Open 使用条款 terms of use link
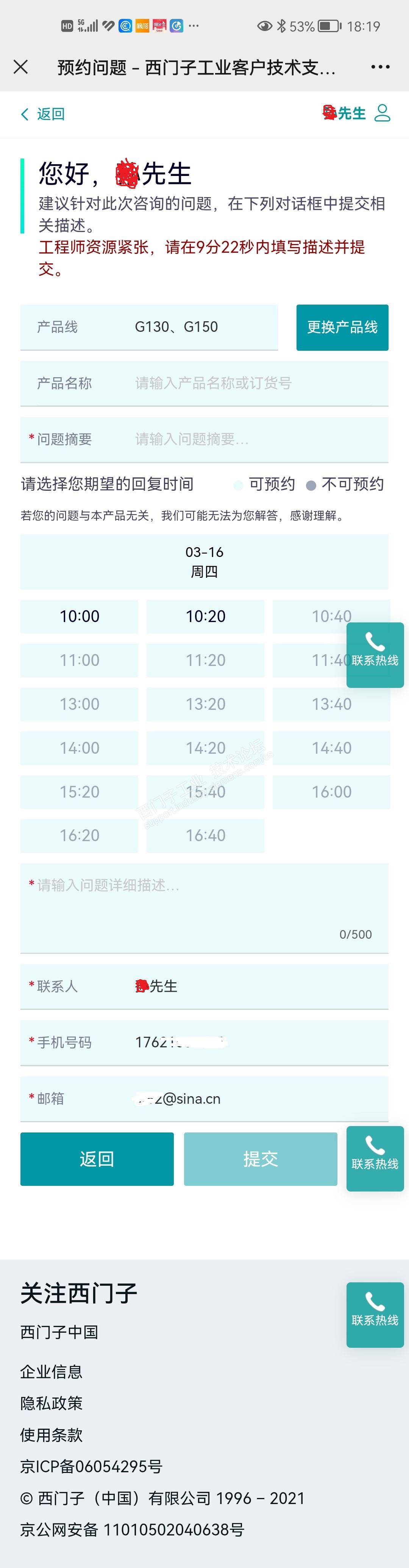The image size is (409, 1568). pyautogui.click(x=51, y=1435)
